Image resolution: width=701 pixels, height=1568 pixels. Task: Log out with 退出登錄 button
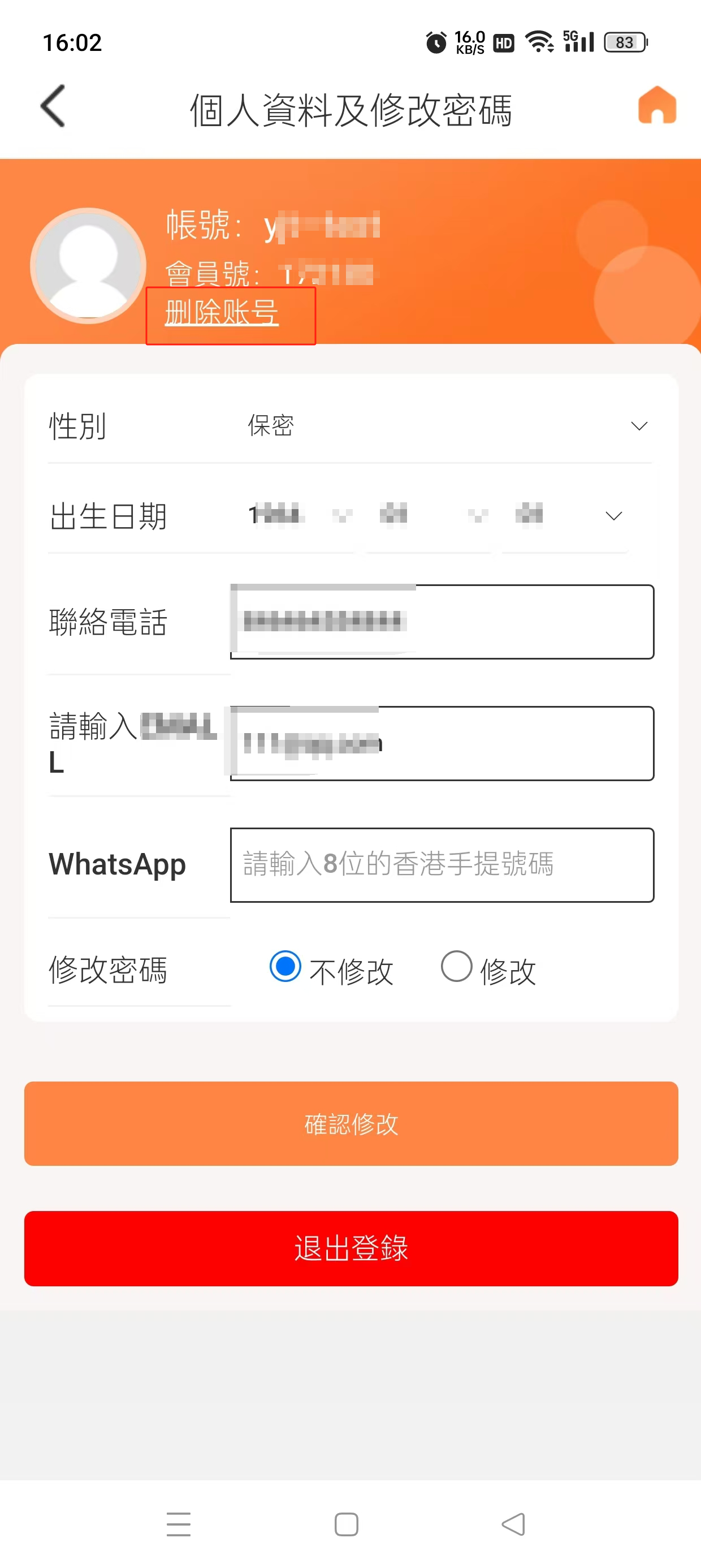coord(351,1248)
